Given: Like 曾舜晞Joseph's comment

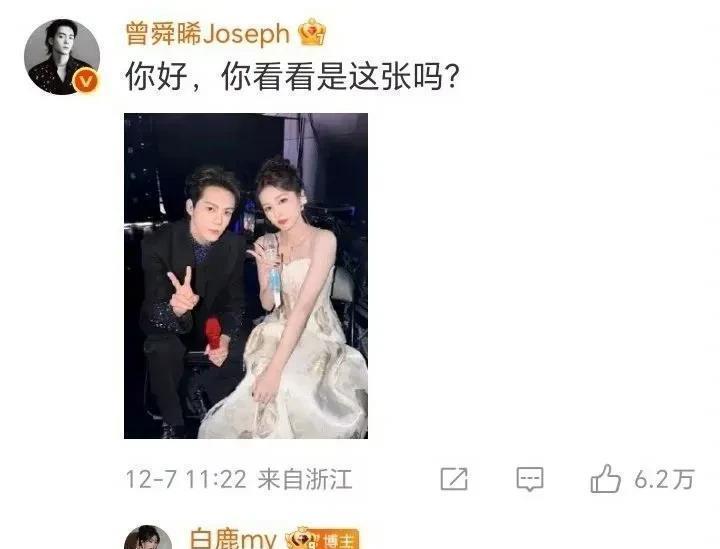Looking at the screenshot, I should pos(606,479).
